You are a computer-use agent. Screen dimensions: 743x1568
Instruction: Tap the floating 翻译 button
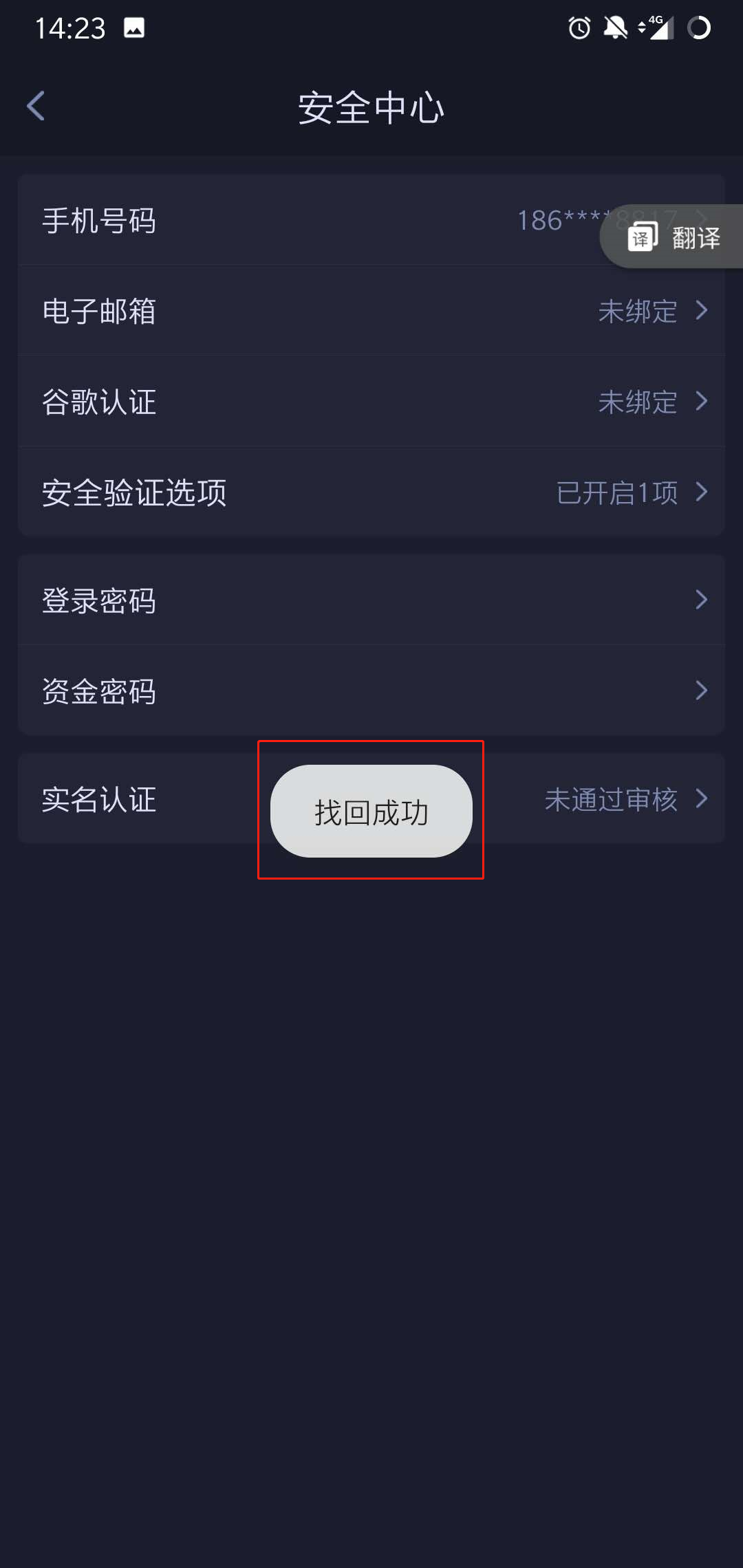pyautogui.click(x=673, y=237)
